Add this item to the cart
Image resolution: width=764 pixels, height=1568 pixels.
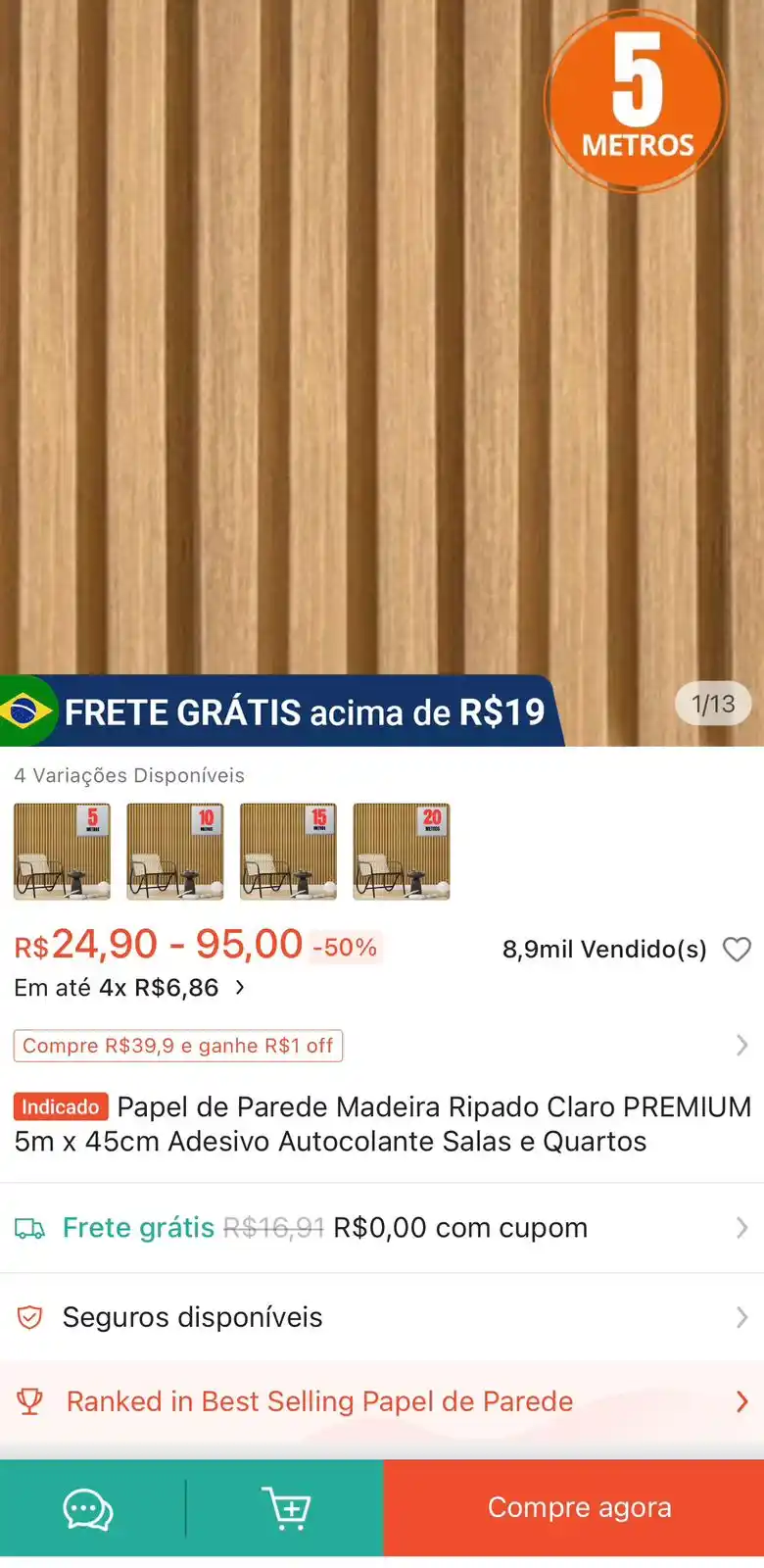tap(285, 1508)
